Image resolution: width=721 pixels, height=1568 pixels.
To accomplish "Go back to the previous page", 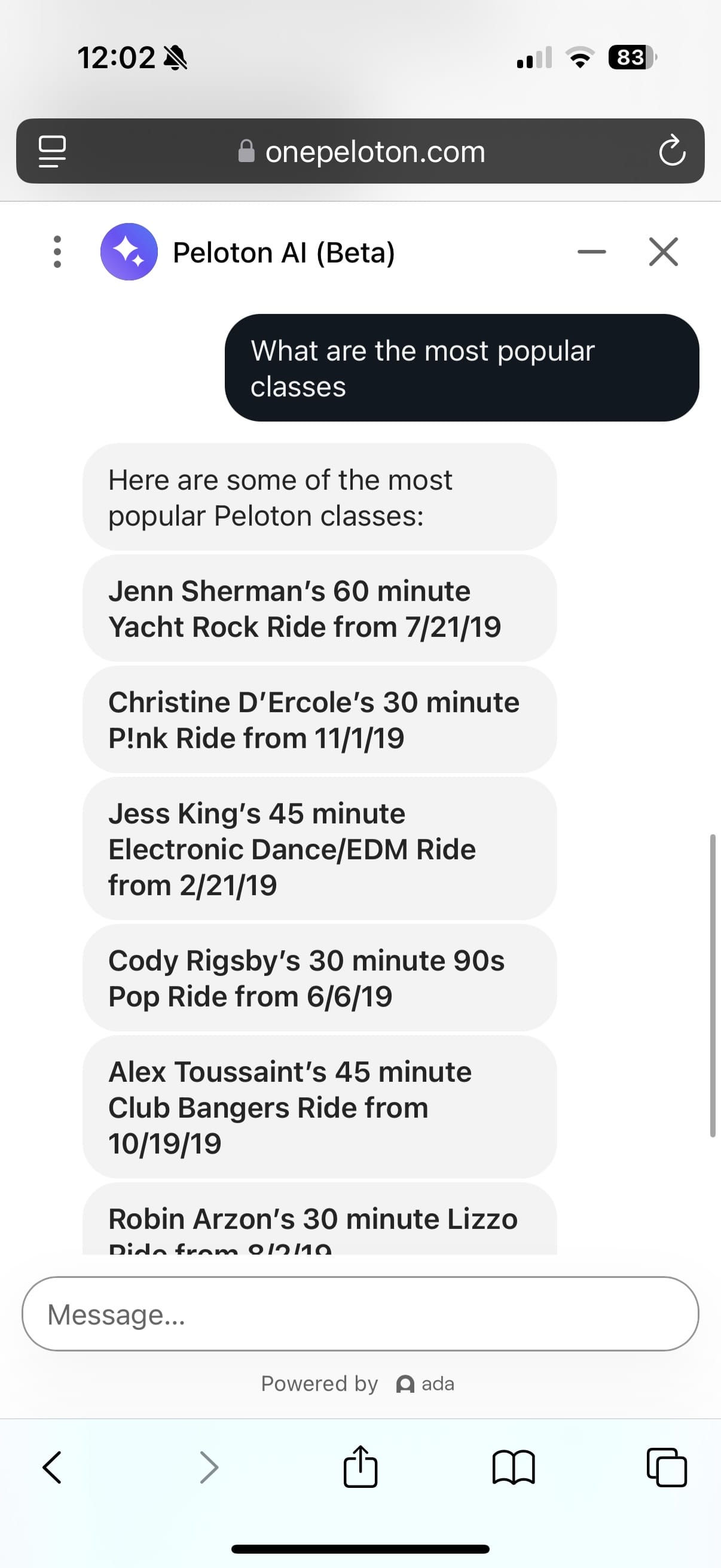I will [x=53, y=1468].
